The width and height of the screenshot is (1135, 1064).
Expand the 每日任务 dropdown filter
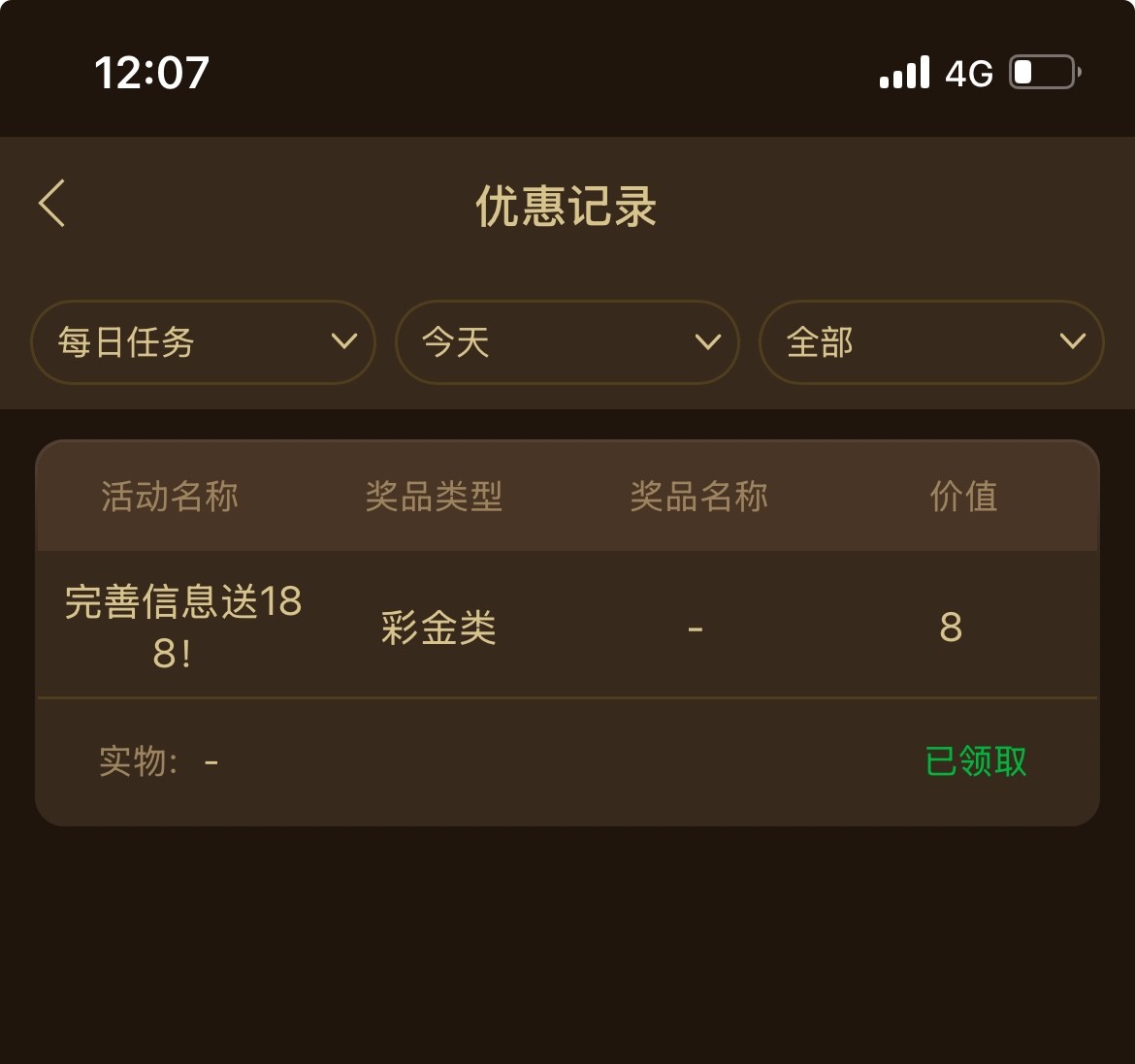[204, 342]
